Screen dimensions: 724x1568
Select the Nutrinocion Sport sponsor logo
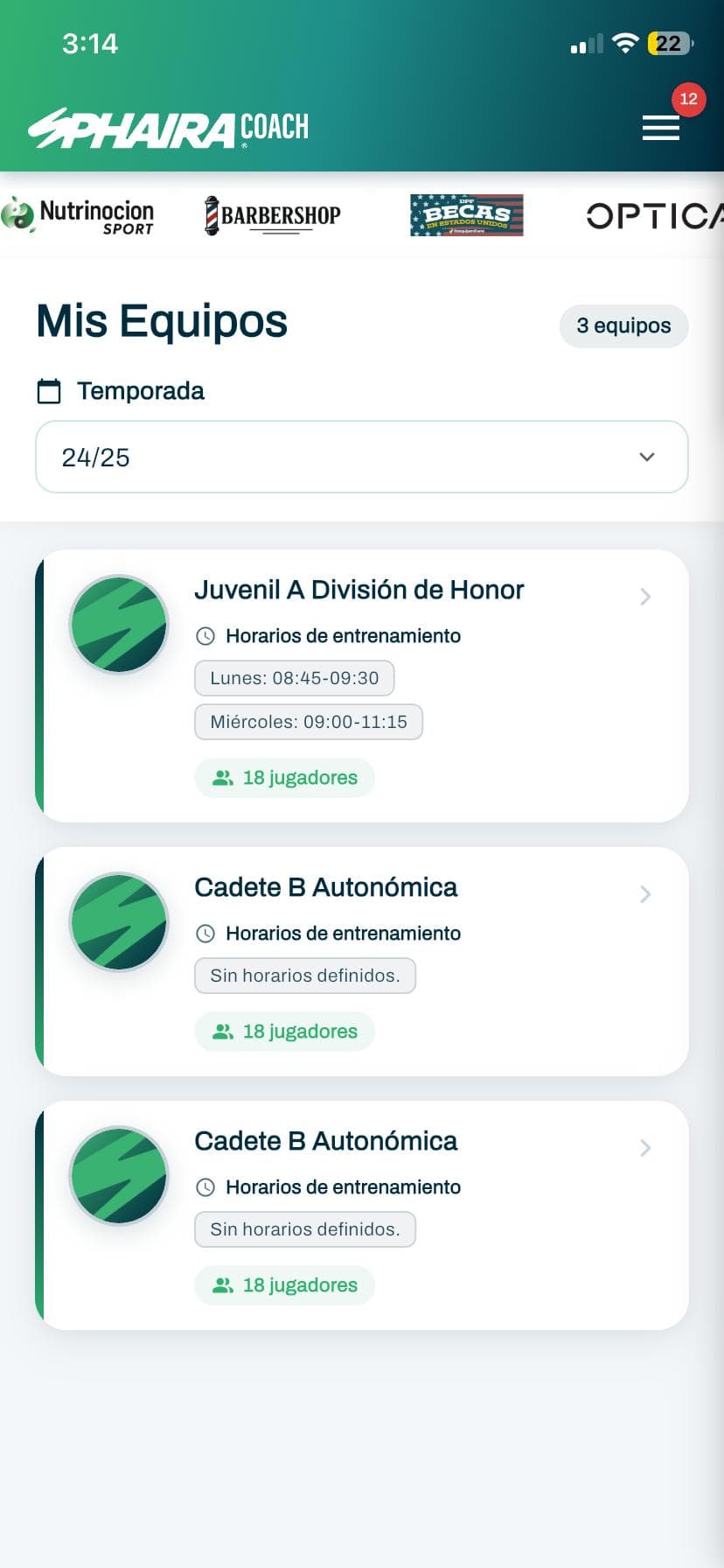(80, 215)
